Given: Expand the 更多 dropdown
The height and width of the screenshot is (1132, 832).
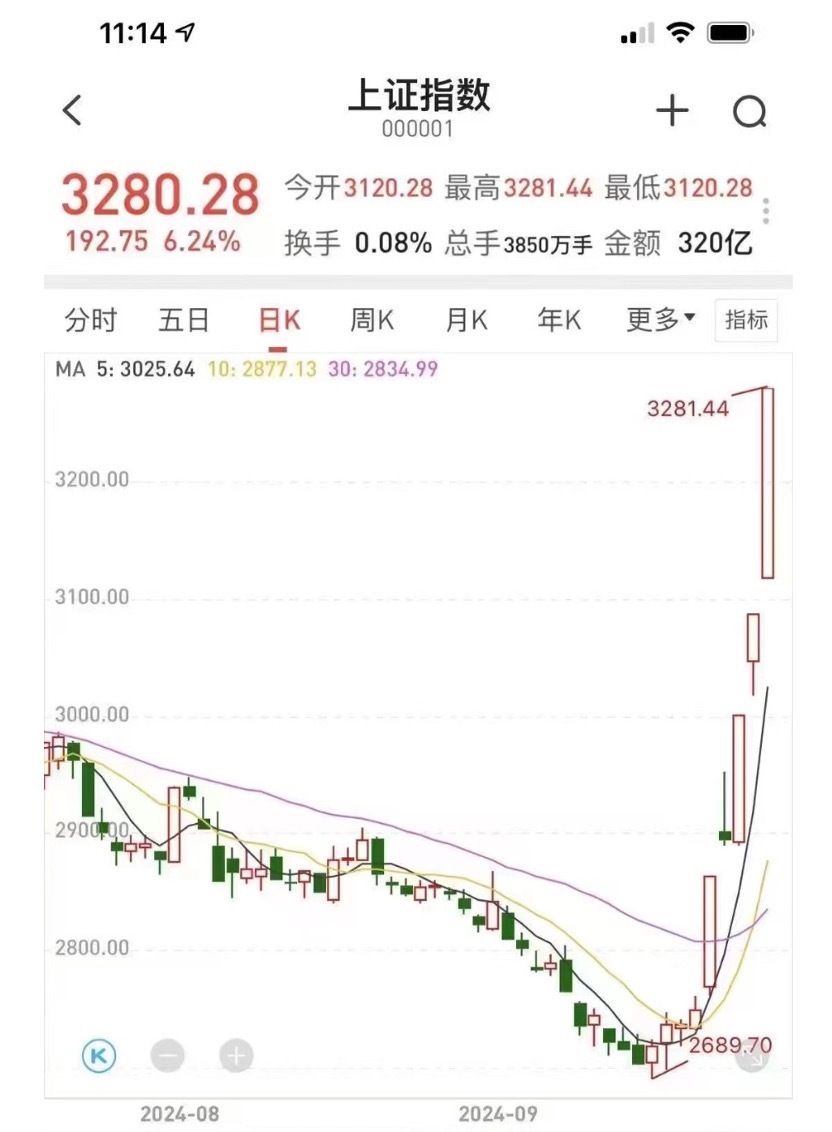Looking at the screenshot, I should click(660, 321).
